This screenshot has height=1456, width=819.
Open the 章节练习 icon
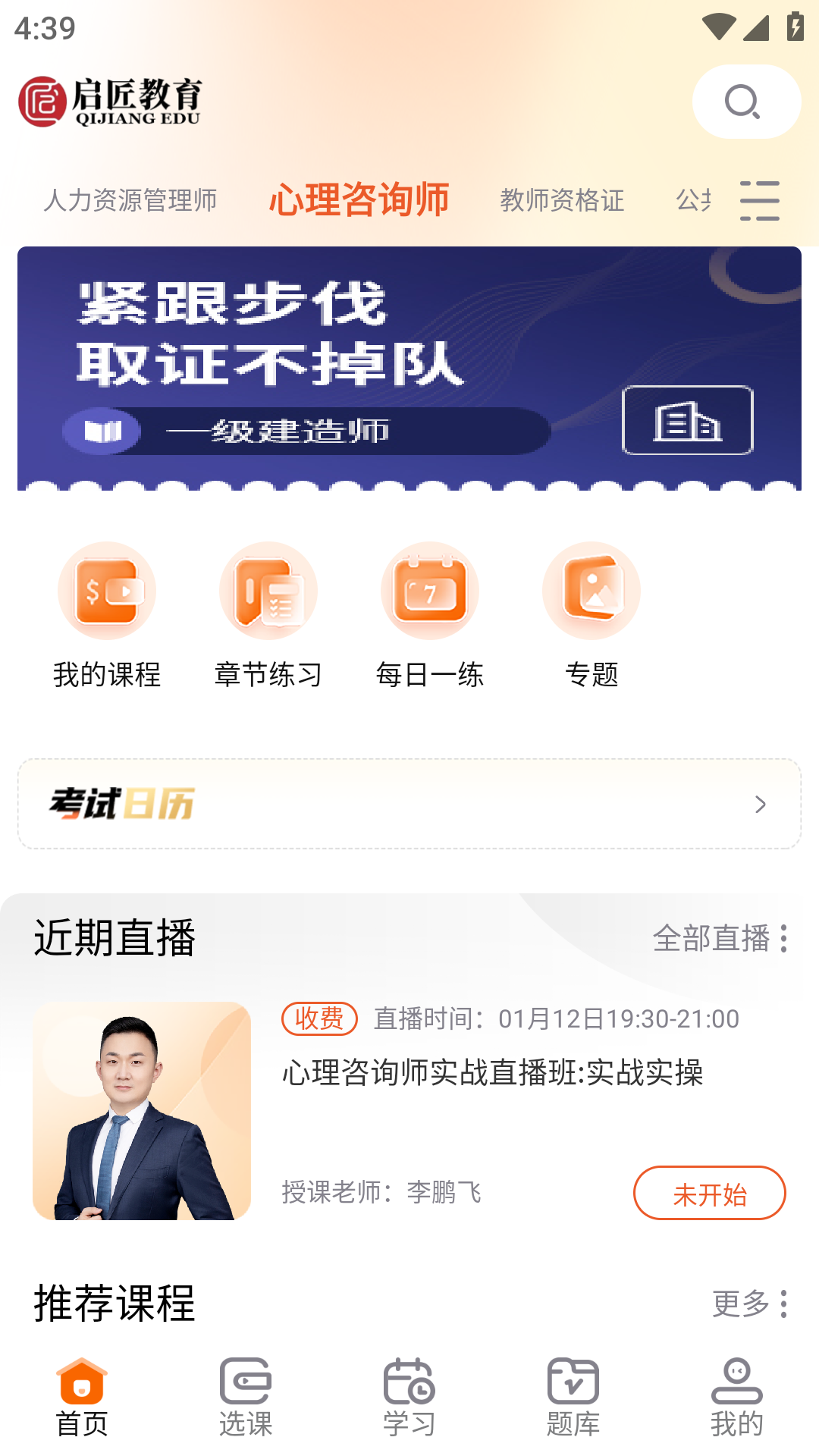click(x=268, y=591)
